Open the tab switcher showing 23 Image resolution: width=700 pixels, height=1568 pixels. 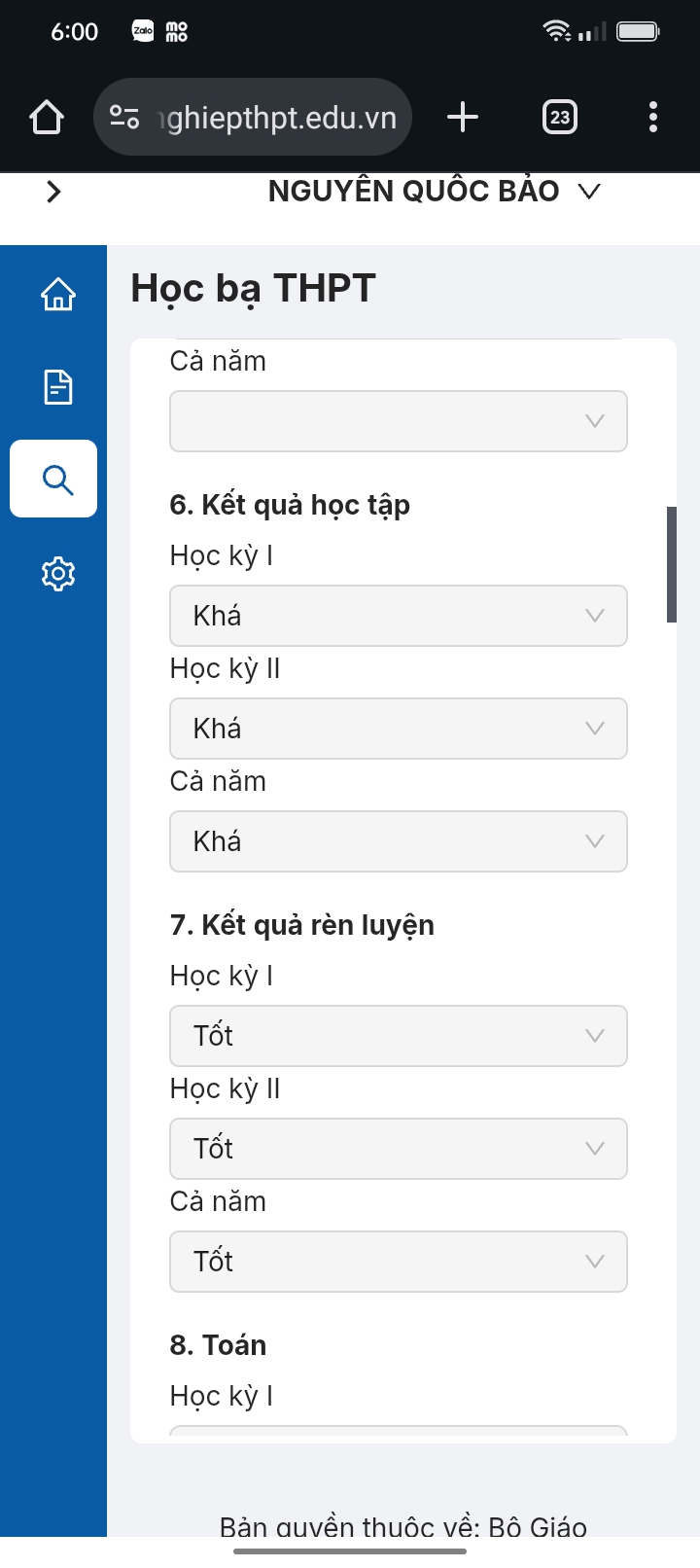(x=560, y=118)
